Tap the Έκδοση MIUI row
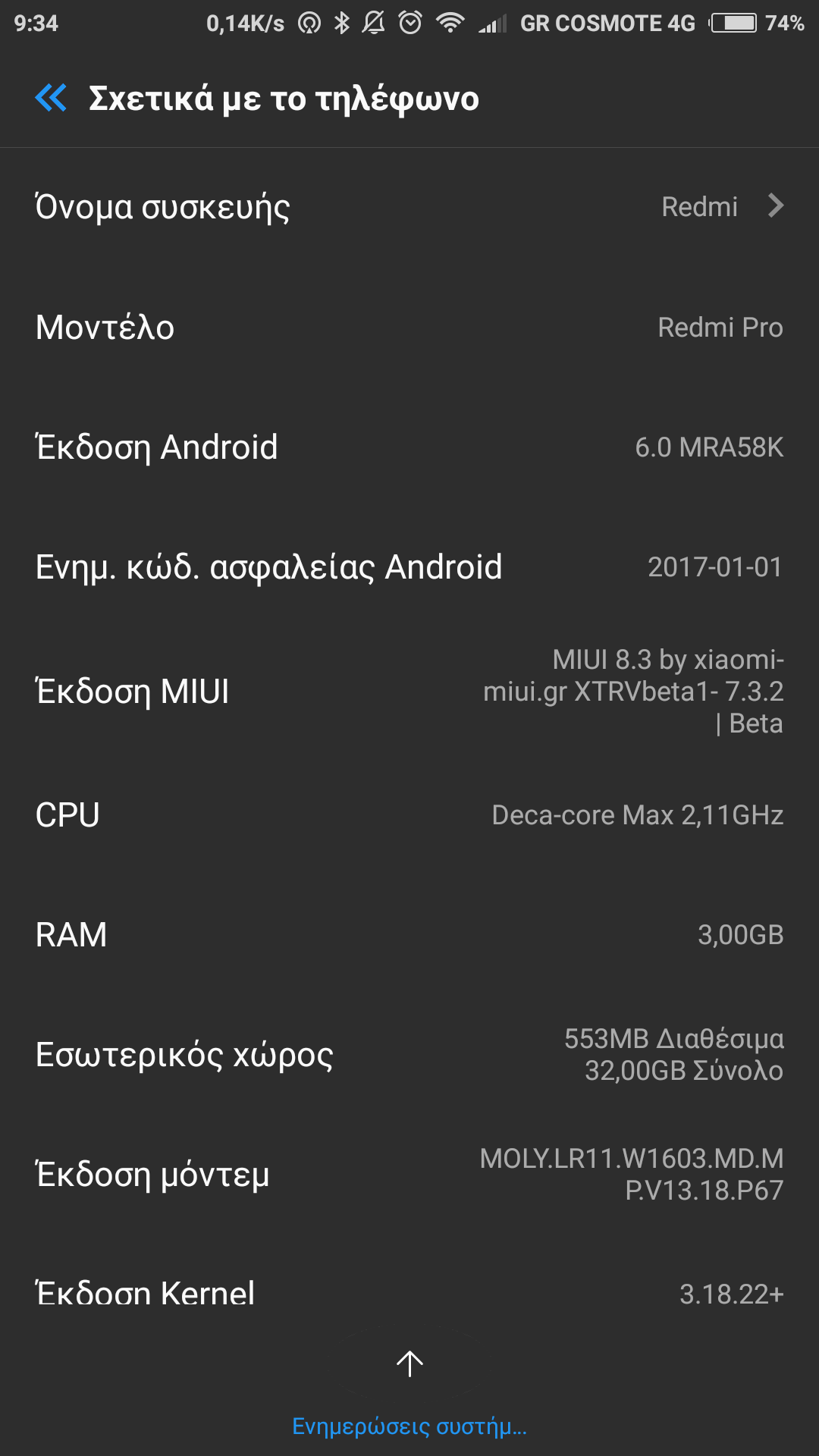819x1456 pixels. tap(409, 692)
